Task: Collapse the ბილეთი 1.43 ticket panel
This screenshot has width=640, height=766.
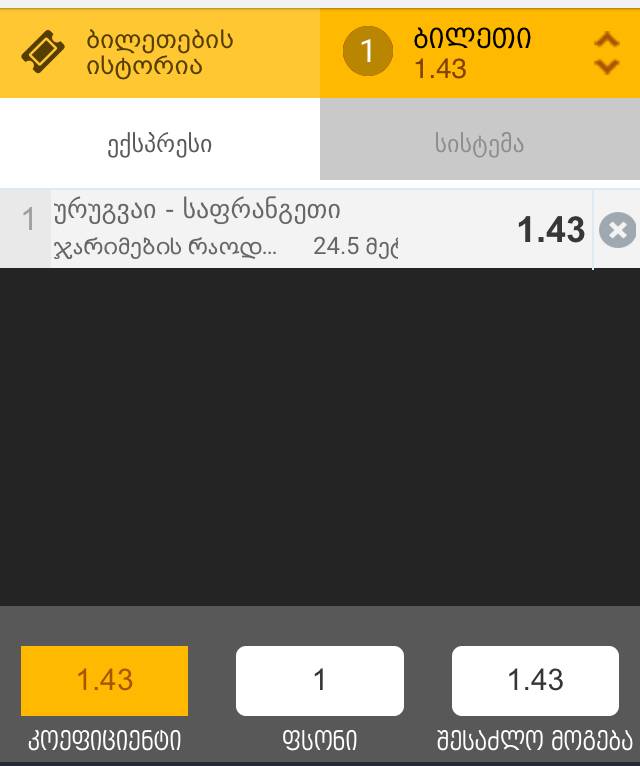Action: 606,53
